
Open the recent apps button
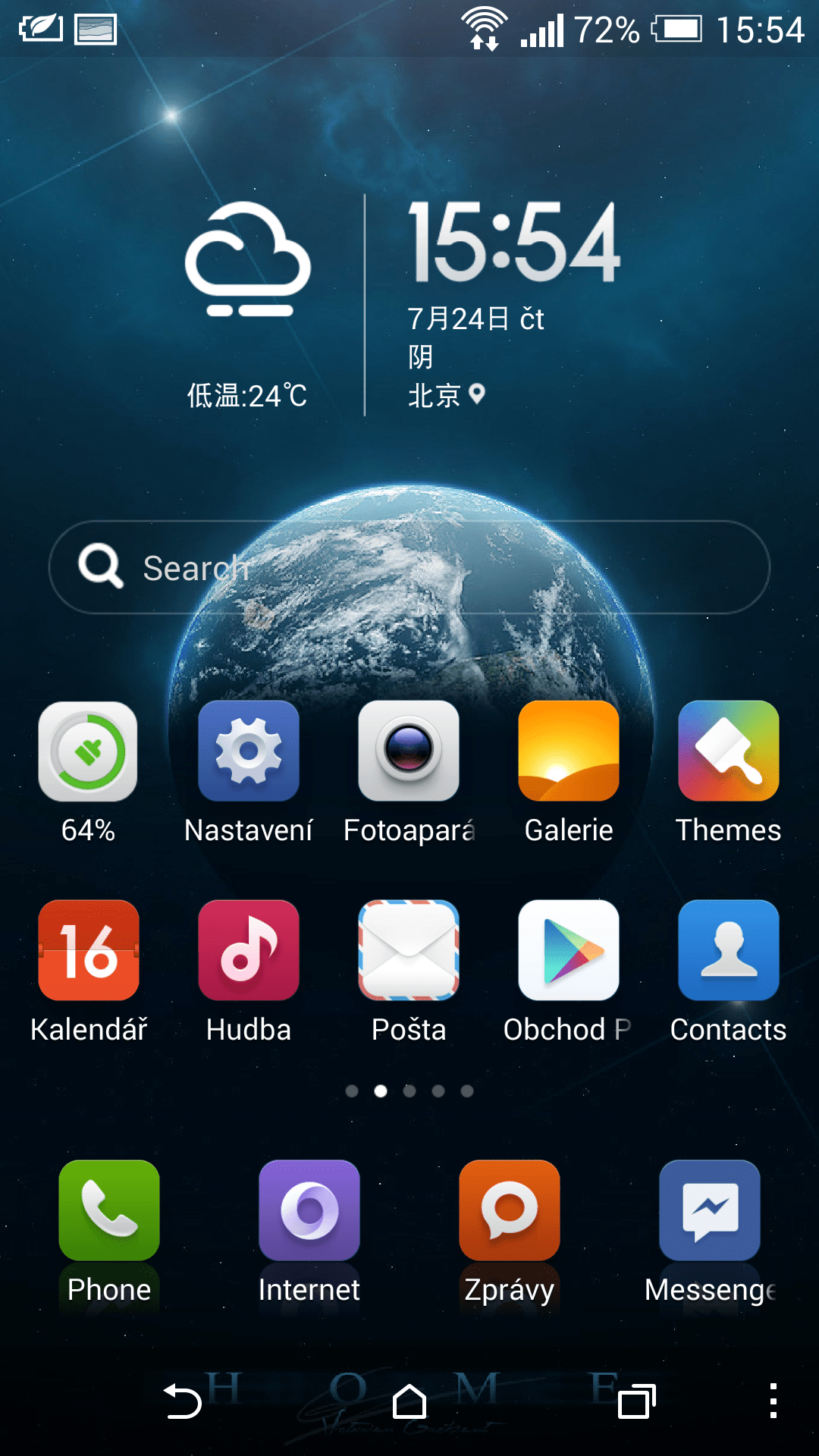click(636, 1401)
